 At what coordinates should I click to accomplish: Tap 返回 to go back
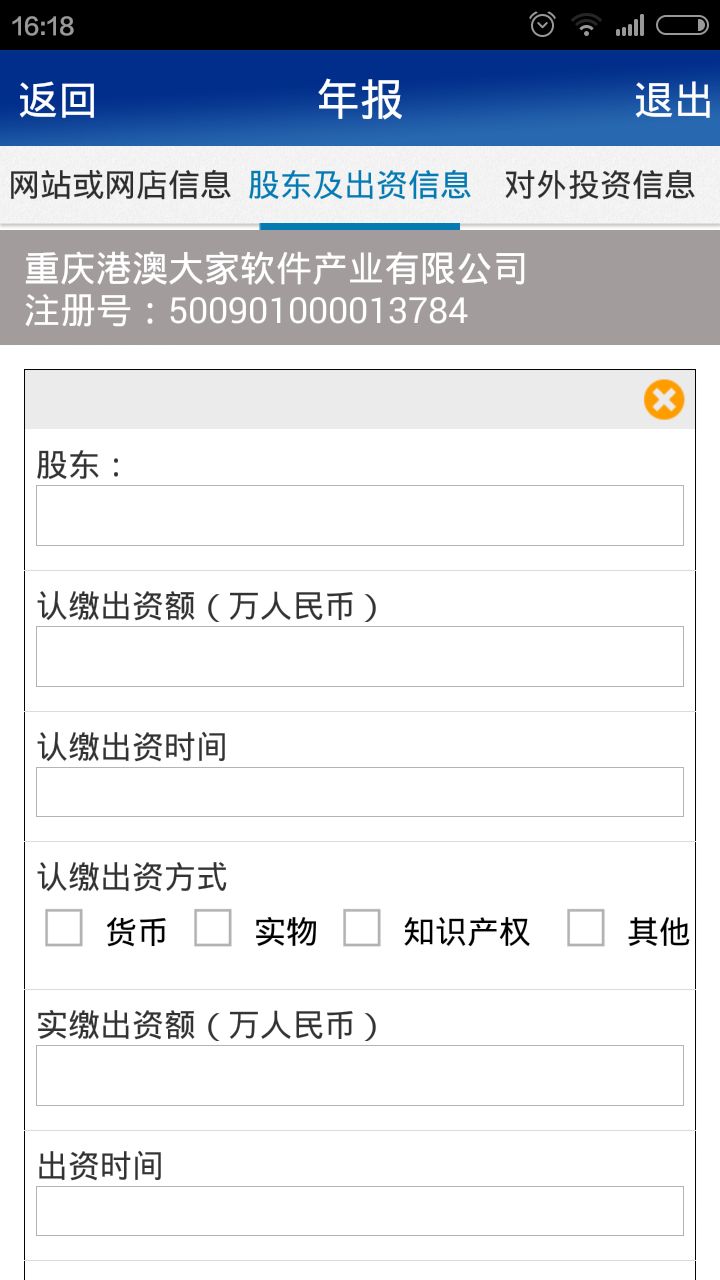(57, 100)
